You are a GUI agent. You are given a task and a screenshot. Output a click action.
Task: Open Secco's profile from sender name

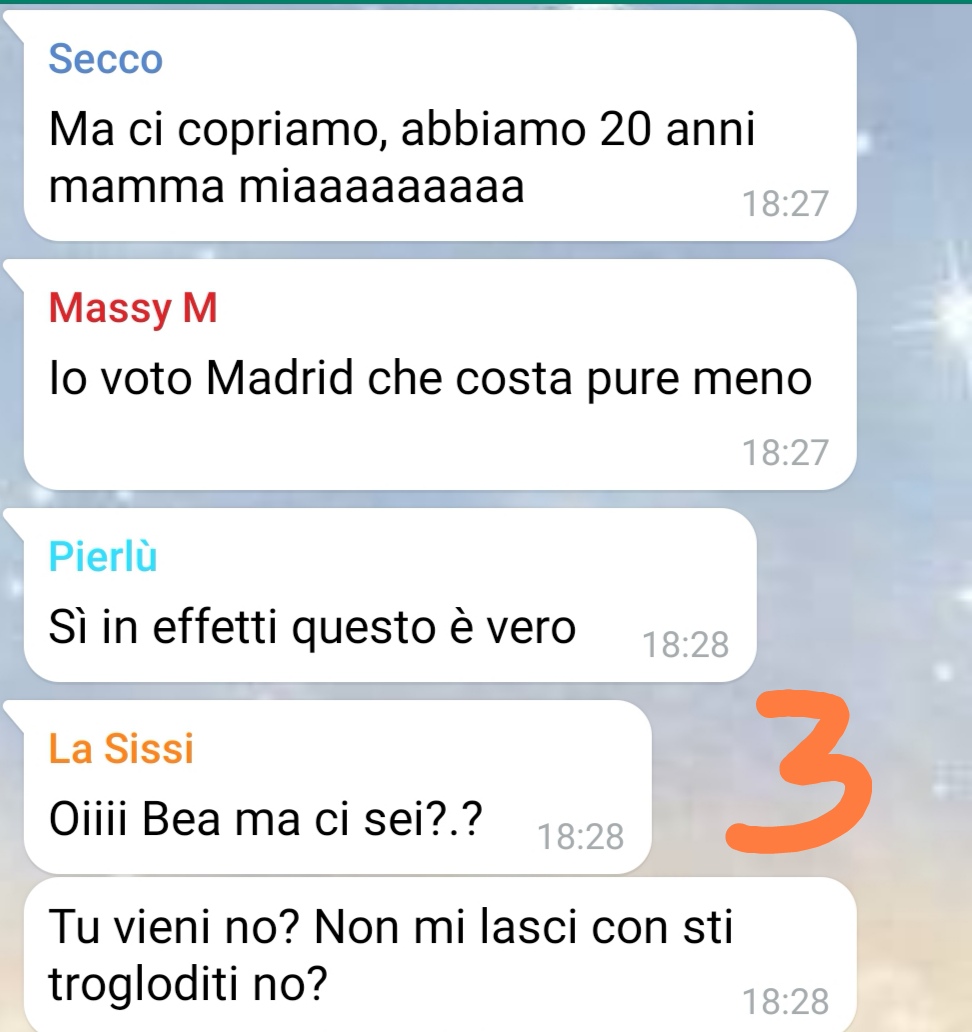(105, 60)
